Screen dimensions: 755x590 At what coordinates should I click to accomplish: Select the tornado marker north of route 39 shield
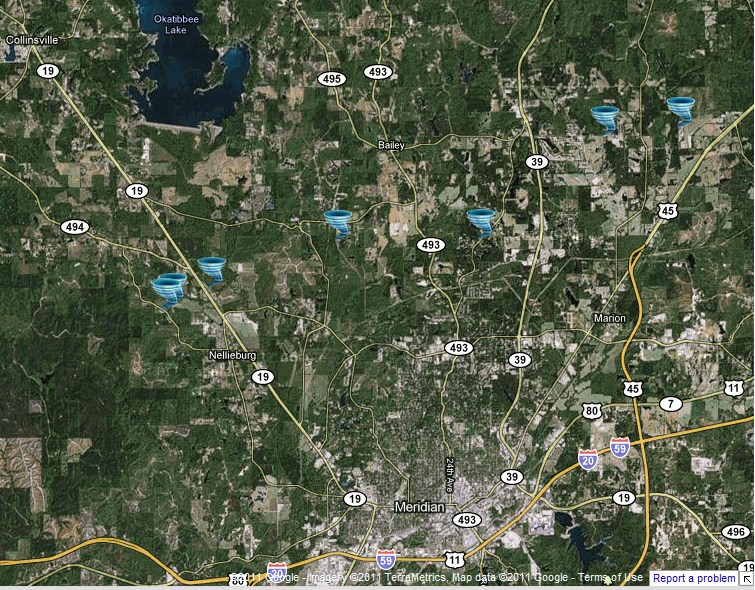[604, 118]
